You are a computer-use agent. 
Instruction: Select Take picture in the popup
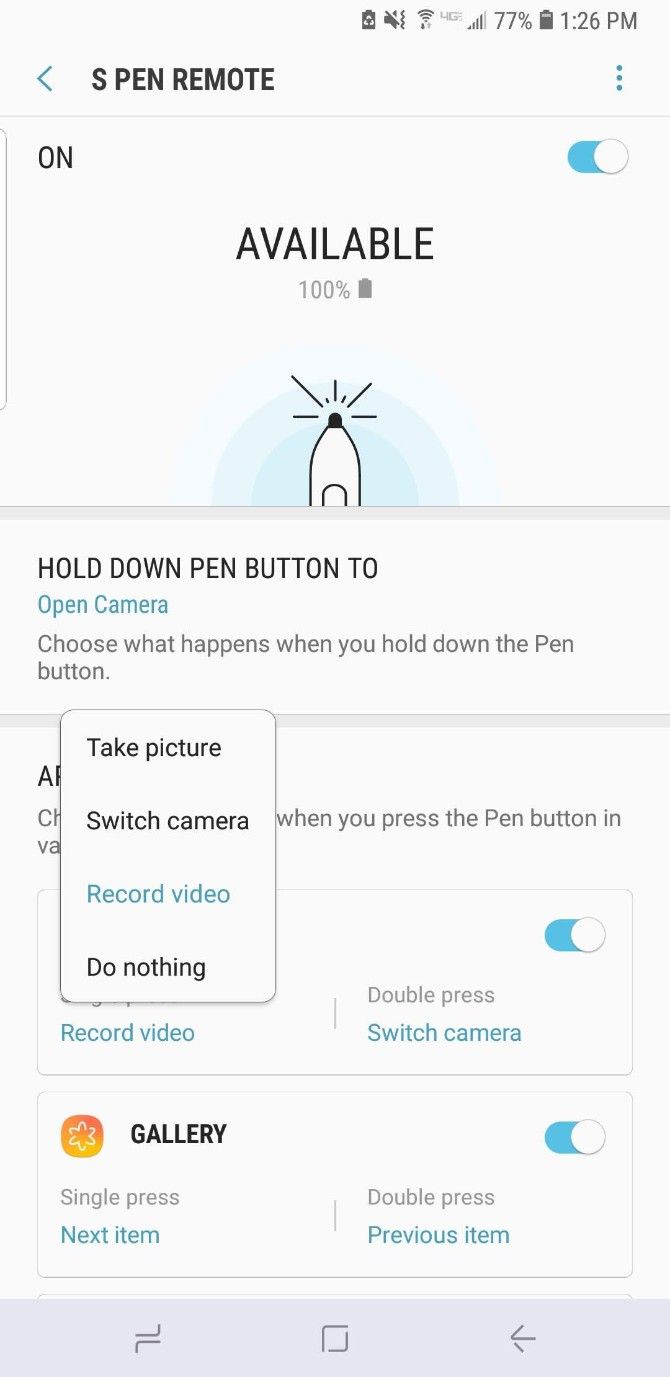pyautogui.click(x=154, y=747)
